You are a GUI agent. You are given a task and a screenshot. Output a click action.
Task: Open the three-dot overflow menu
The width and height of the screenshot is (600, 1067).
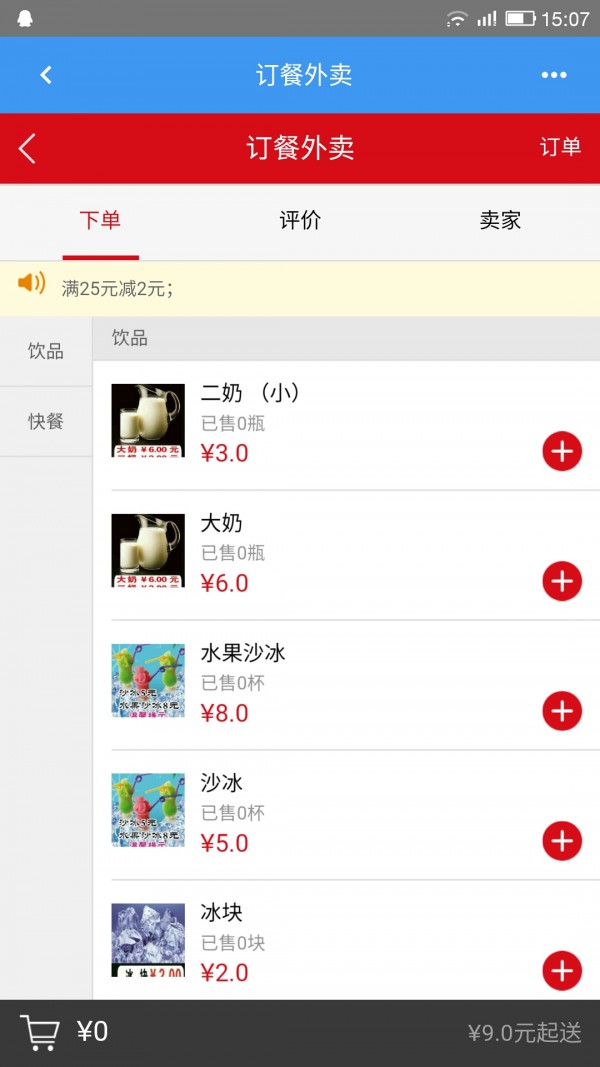coord(553,75)
